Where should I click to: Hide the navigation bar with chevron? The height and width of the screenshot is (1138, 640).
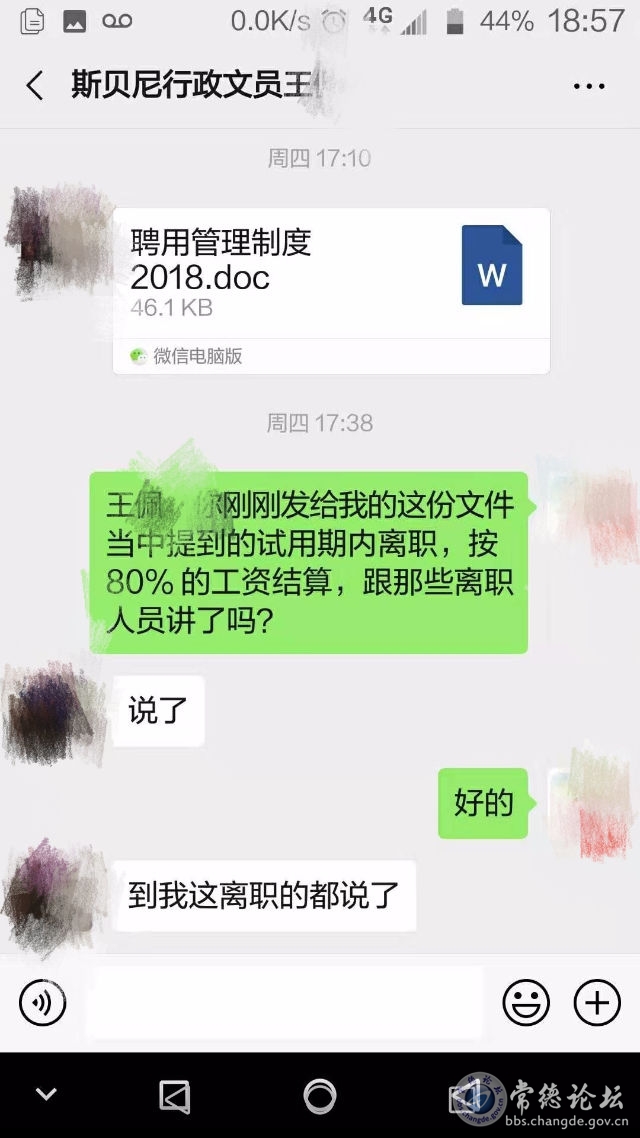pos(46,1096)
